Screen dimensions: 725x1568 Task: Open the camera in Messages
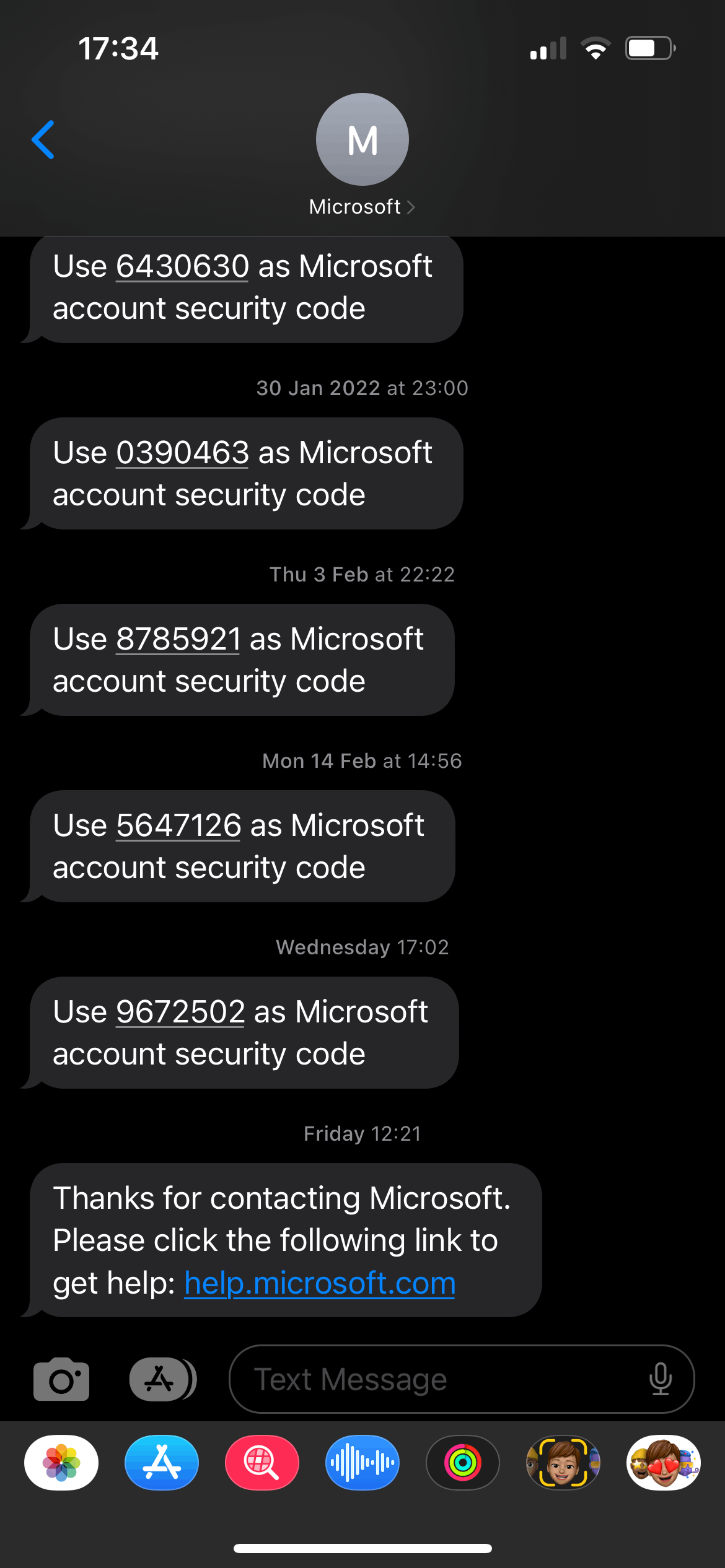coord(61,1379)
